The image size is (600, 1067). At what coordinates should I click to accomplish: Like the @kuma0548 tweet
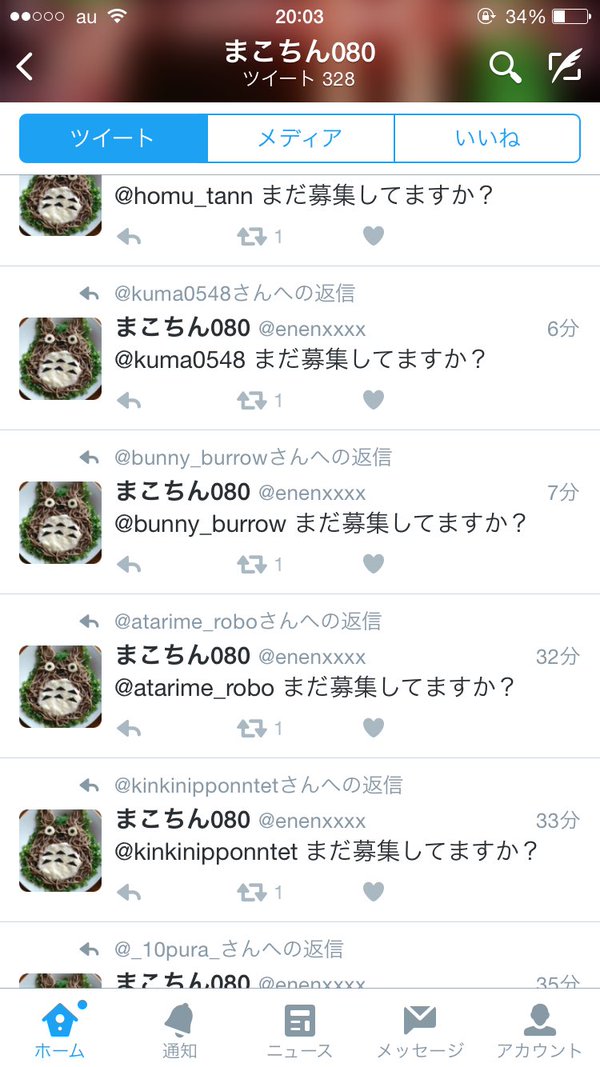pyautogui.click(x=373, y=400)
